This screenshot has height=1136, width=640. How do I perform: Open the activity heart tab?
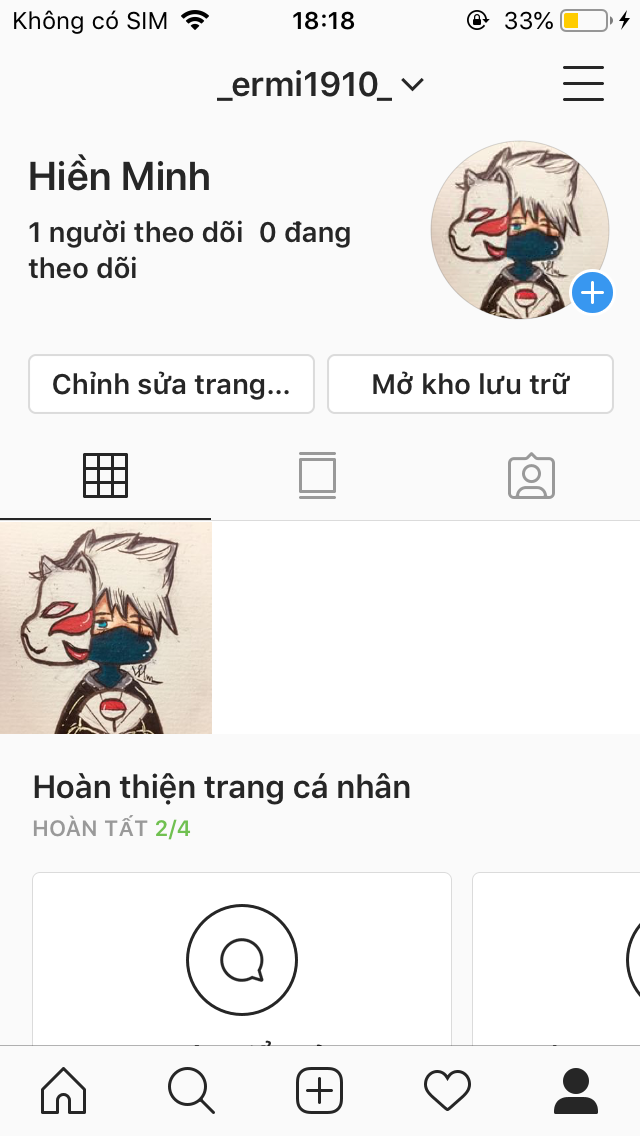tap(447, 1090)
